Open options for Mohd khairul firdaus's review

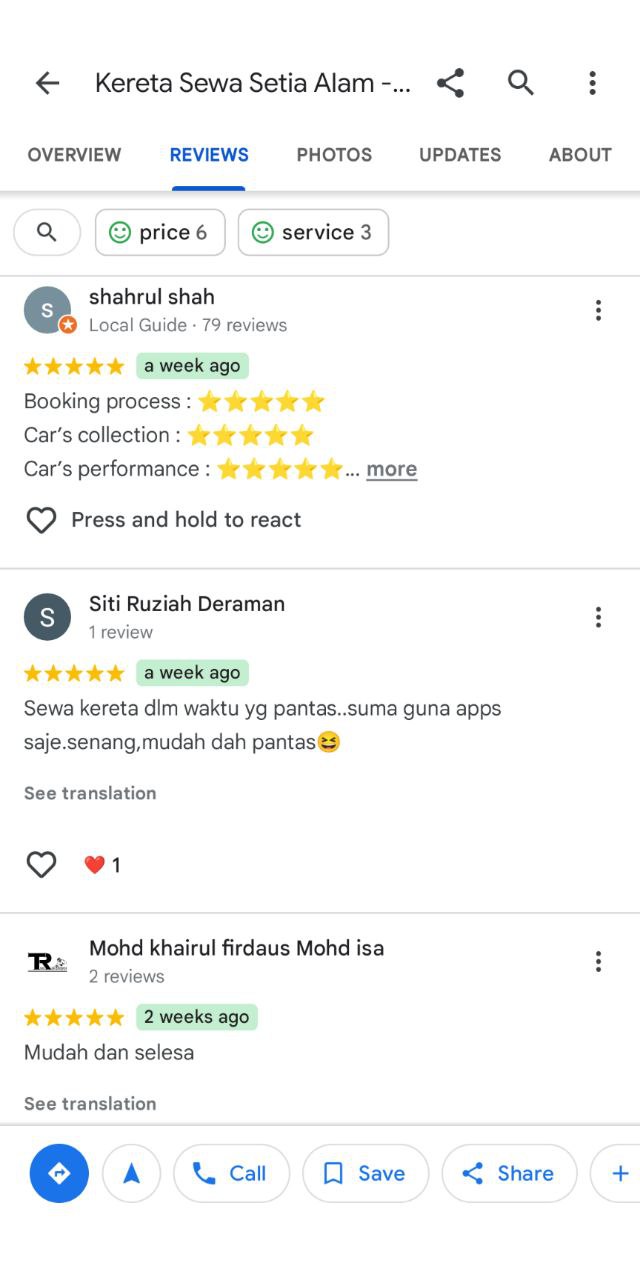[x=598, y=961]
